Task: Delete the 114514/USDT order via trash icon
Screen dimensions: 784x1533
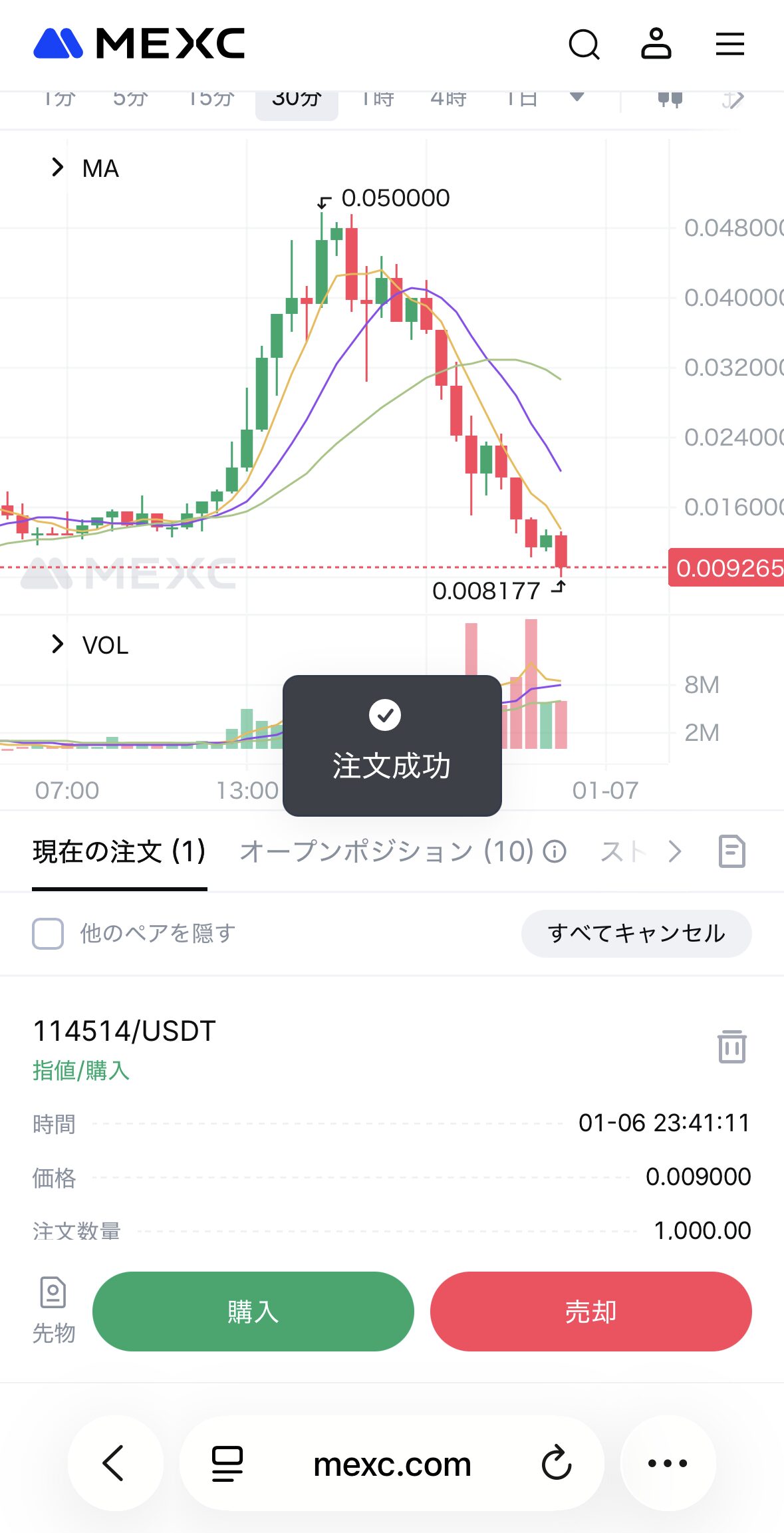Action: [x=730, y=1046]
